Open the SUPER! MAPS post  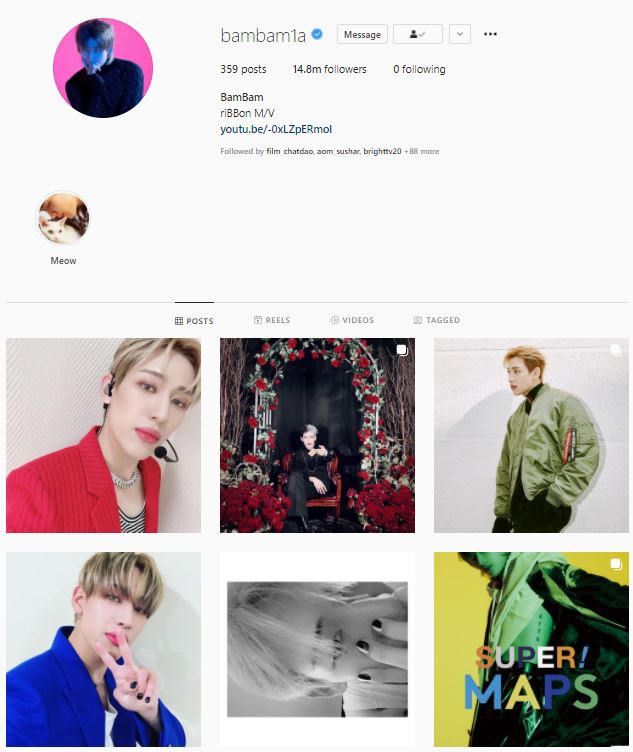tap(531, 649)
